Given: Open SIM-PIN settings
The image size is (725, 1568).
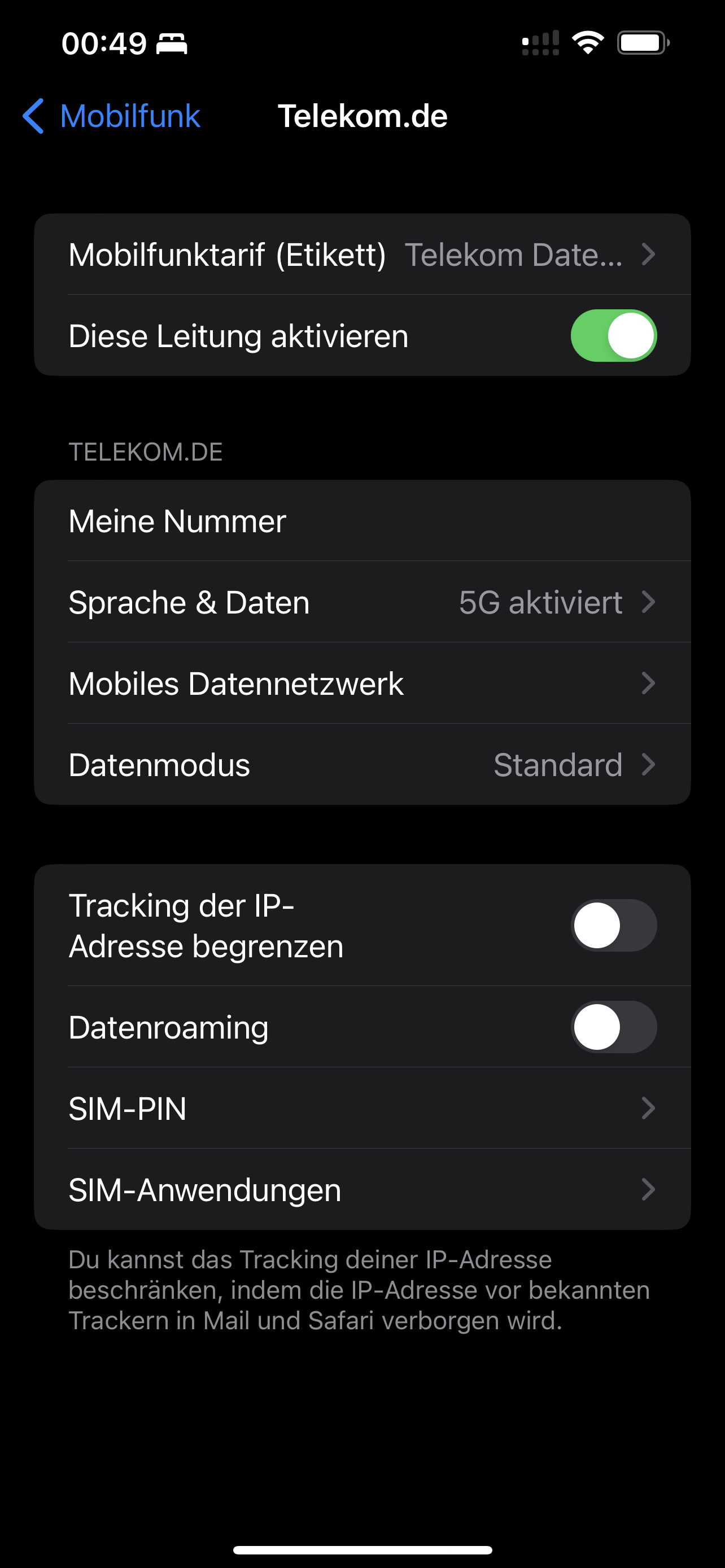Looking at the screenshot, I should (361, 1109).
